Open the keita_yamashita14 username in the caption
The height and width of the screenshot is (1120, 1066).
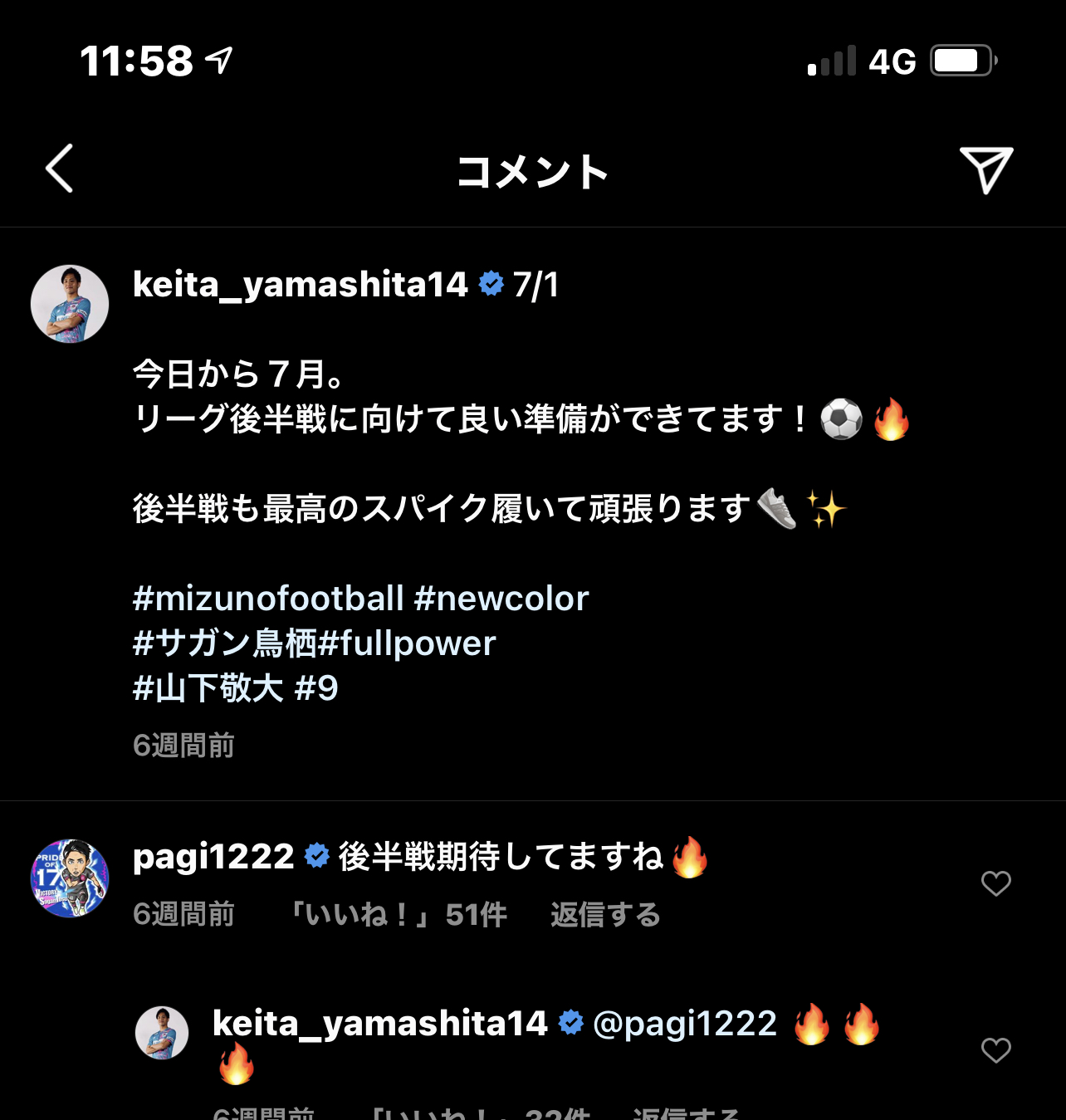coord(301,285)
